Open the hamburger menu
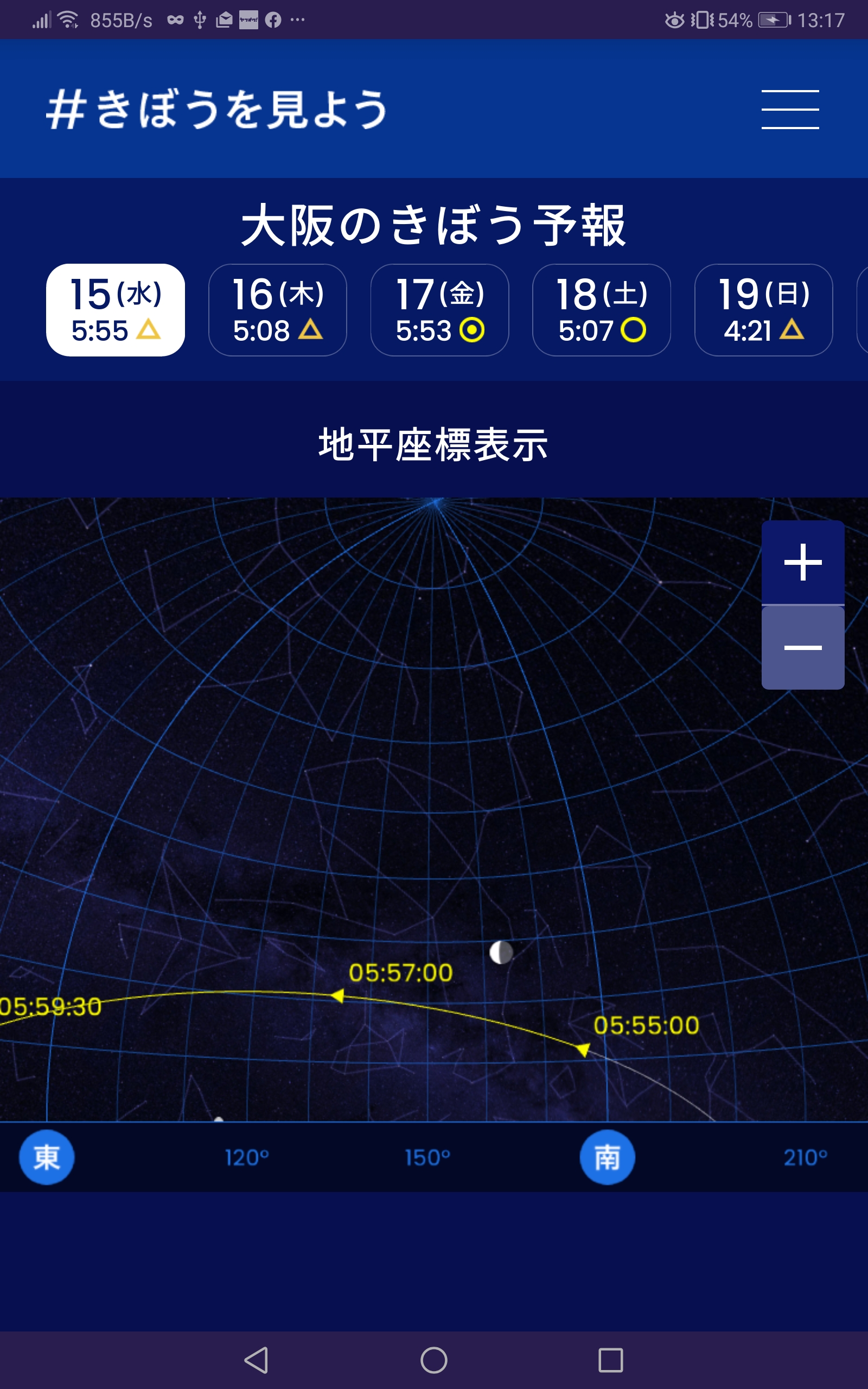Image resolution: width=868 pixels, height=1389 pixels. 790,109
